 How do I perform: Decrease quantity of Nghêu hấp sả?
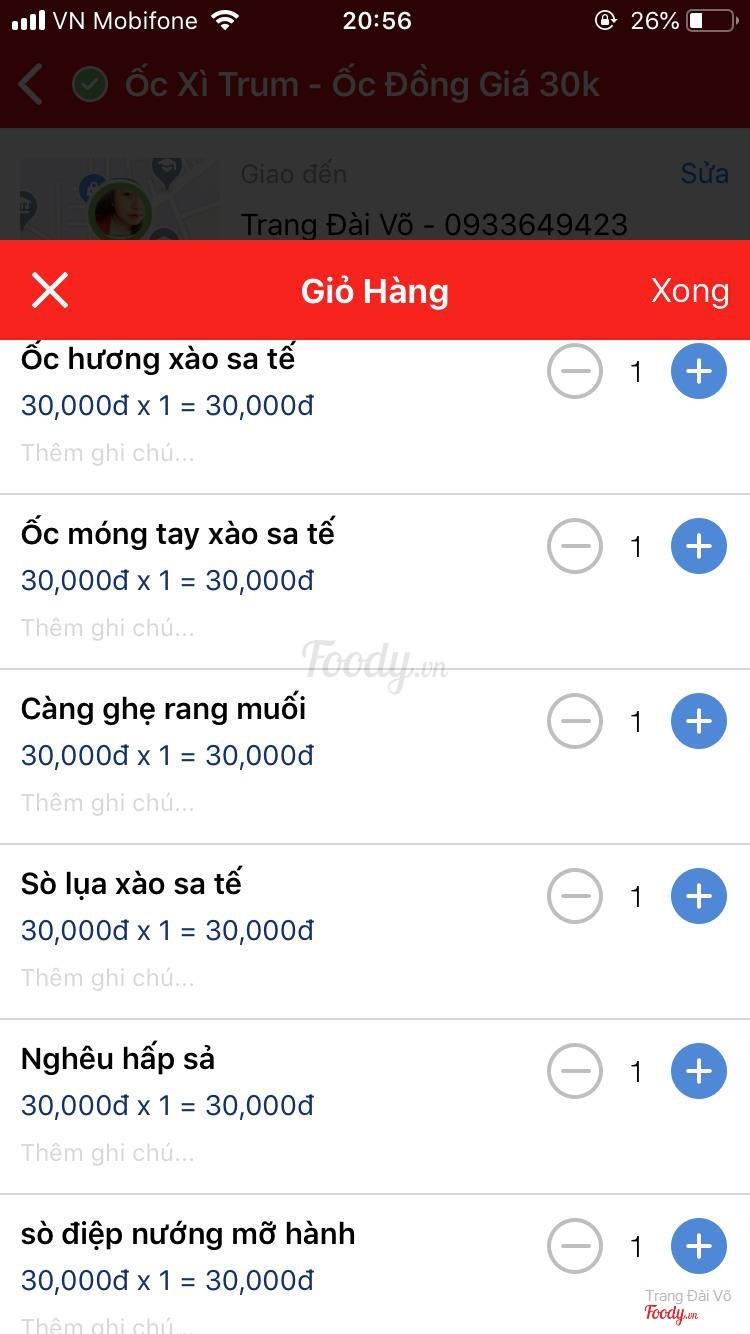(575, 1071)
